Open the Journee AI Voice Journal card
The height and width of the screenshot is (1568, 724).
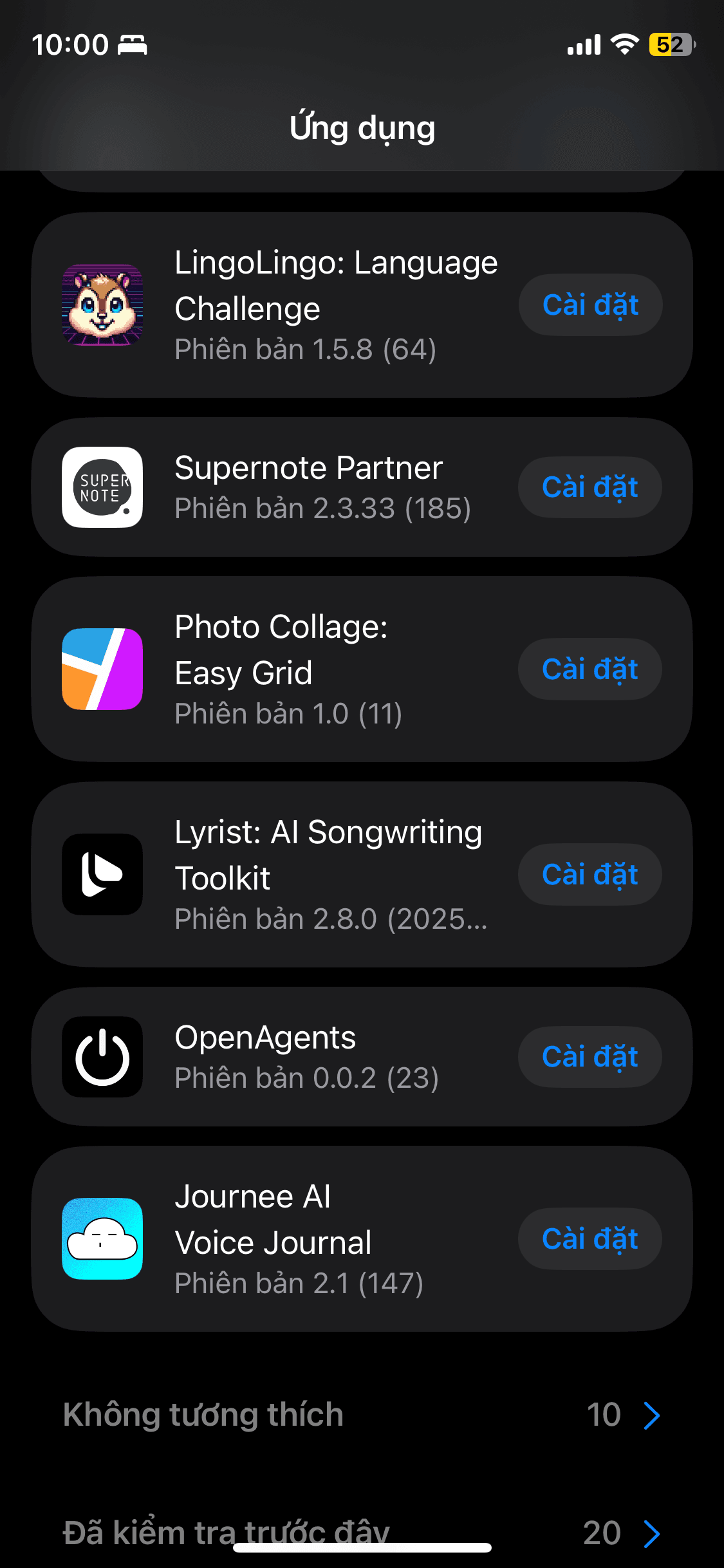click(x=362, y=1239)
